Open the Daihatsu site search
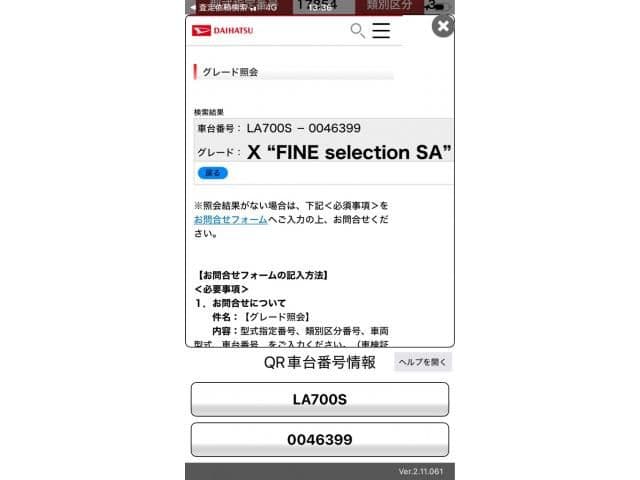Screen dimensions: 640x480 coord(357,31)
